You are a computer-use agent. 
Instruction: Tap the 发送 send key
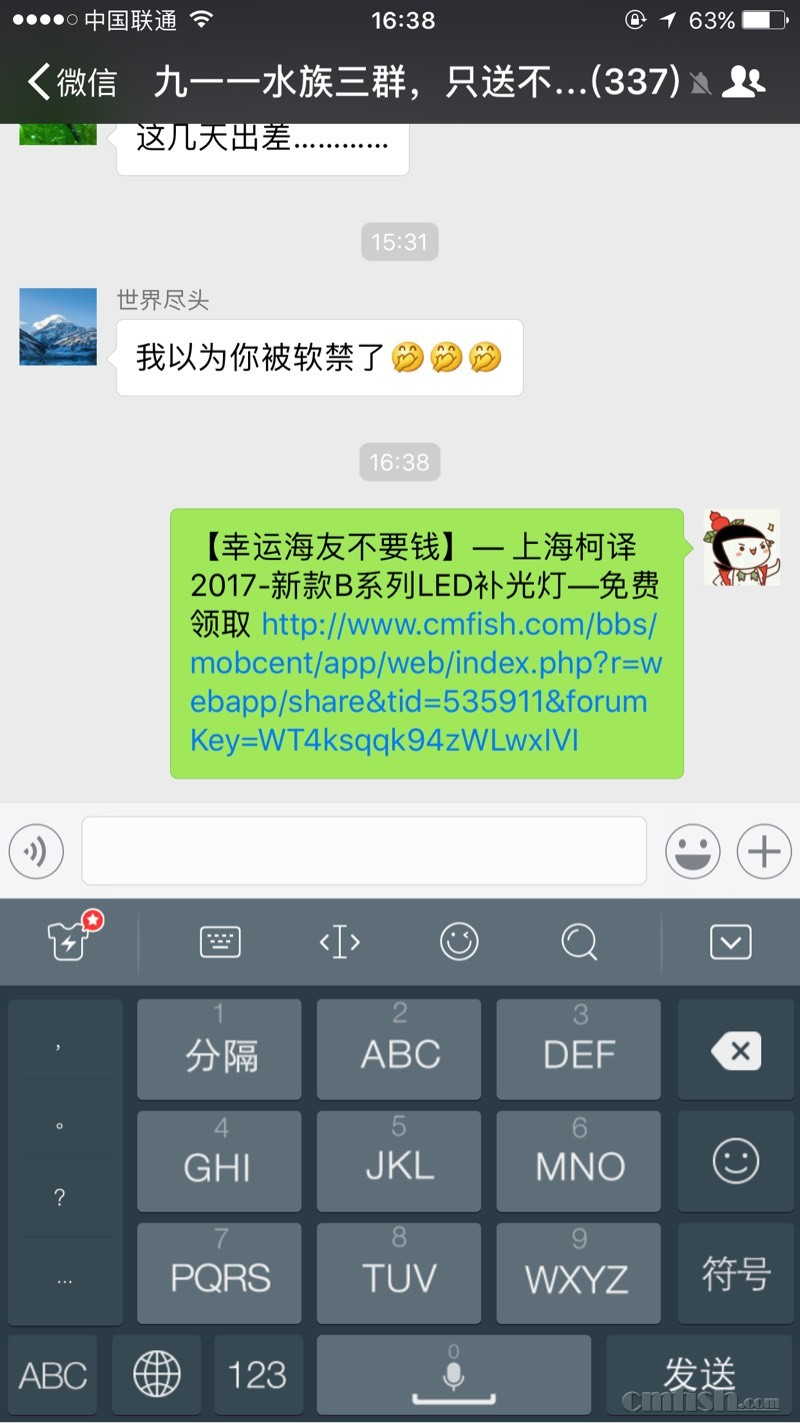tap(700, 1374)
